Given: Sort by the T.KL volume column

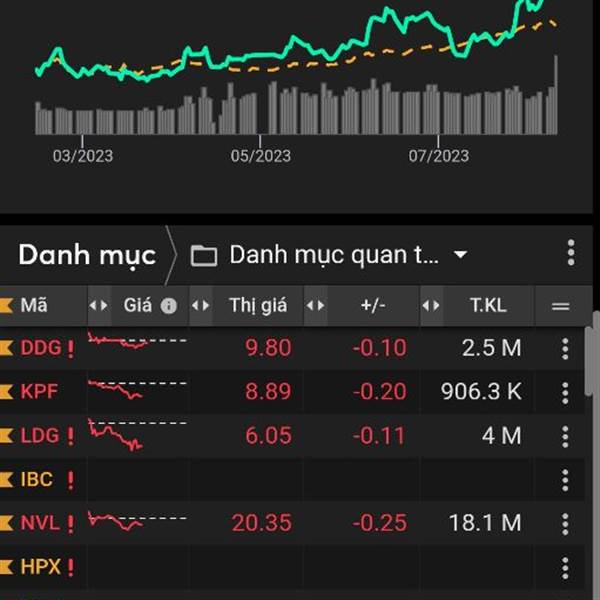Looking at the screenshot, I should tap(490, 306).
